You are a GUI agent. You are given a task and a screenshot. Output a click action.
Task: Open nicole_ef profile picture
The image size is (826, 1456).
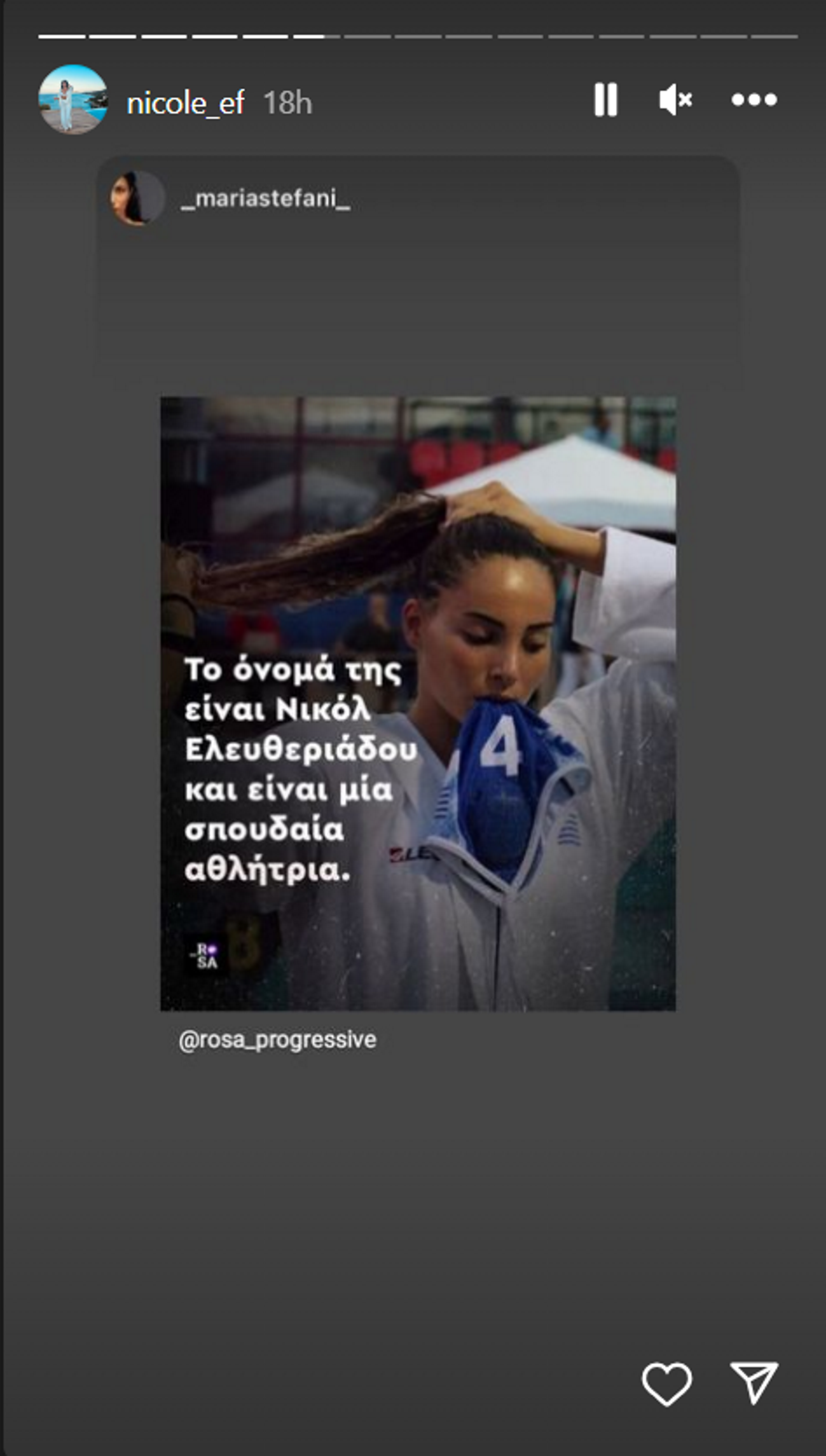coord(73,100)
